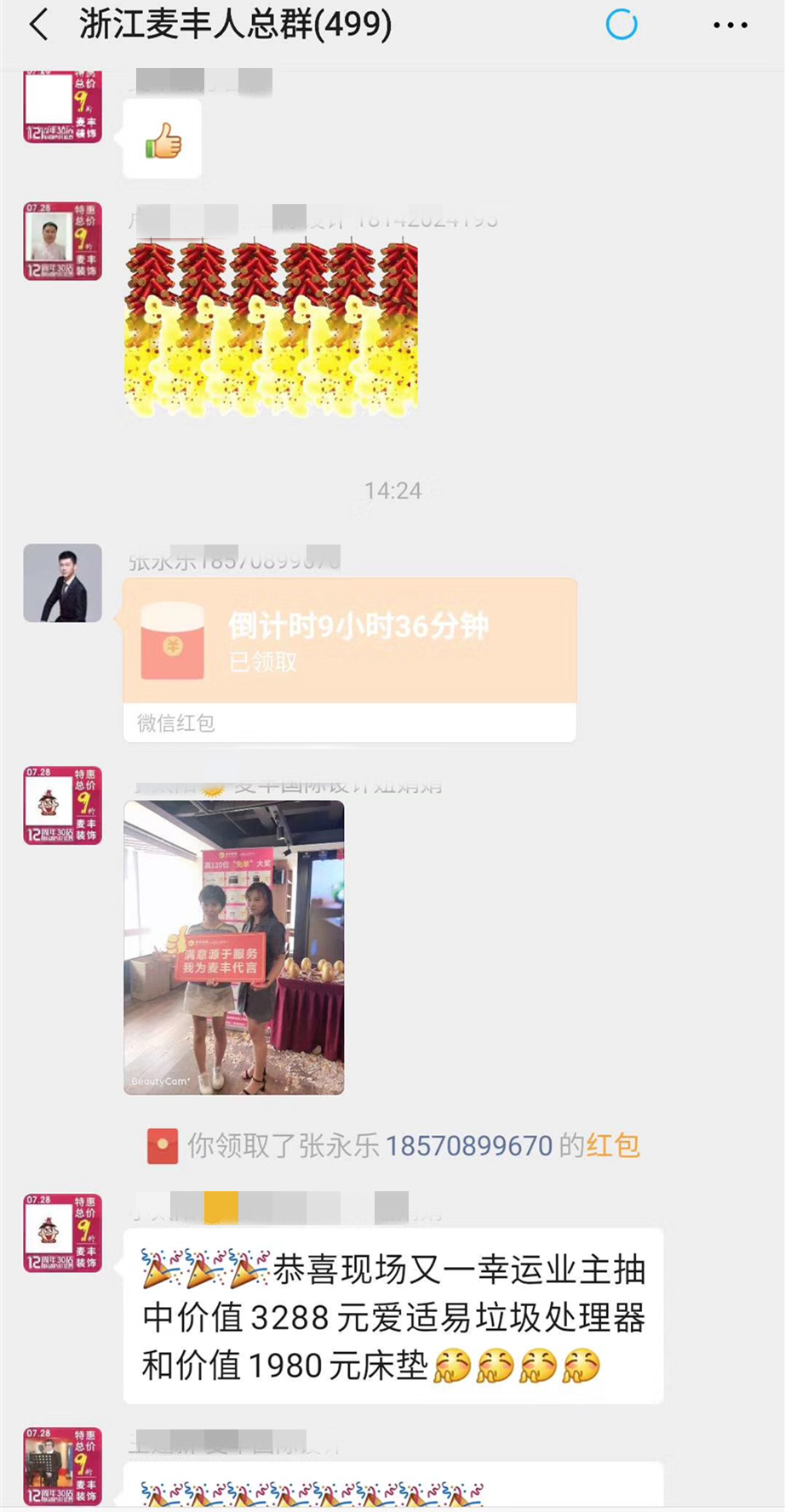Open the red packet 倒计时9小时36分钟

click(x=349, y=641)
